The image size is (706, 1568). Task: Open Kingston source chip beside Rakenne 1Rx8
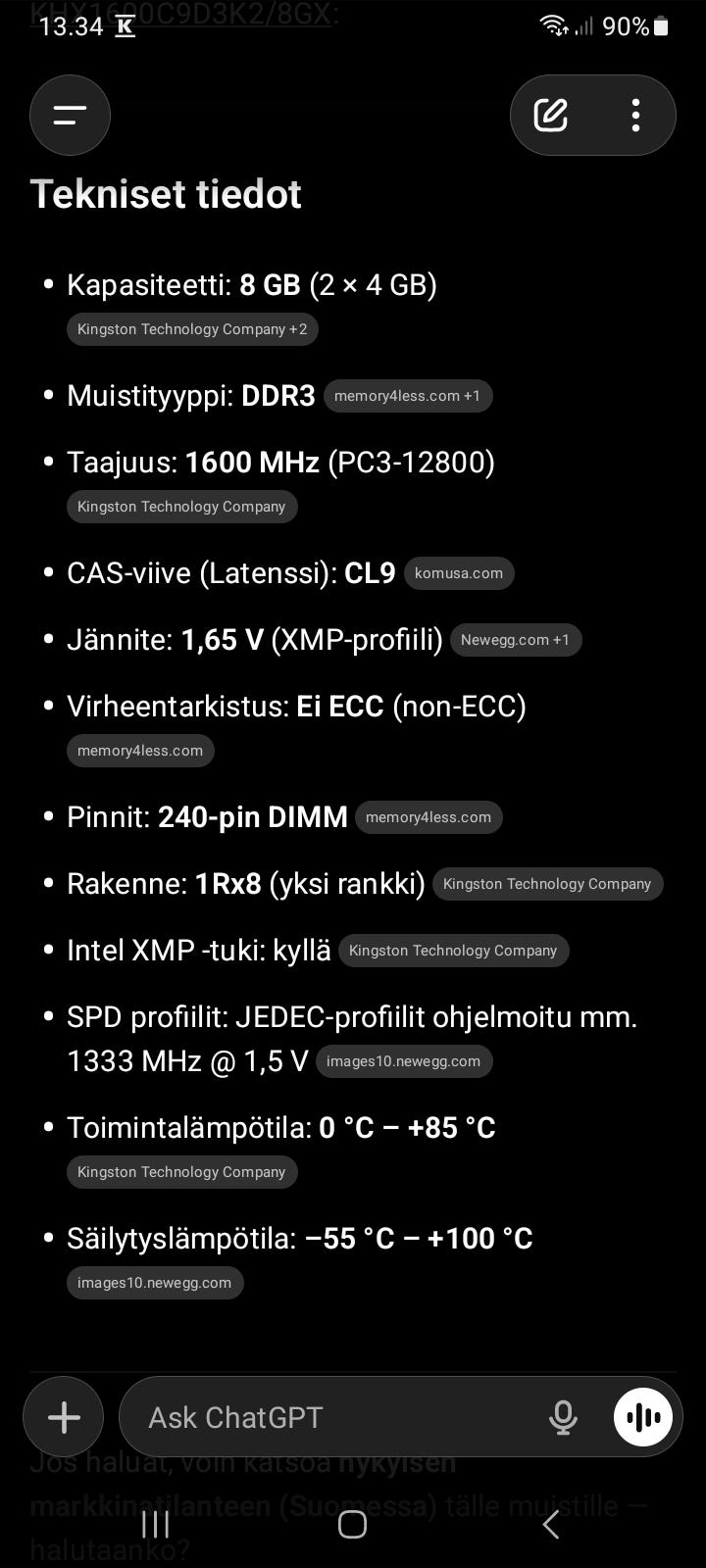click(547, 884)
